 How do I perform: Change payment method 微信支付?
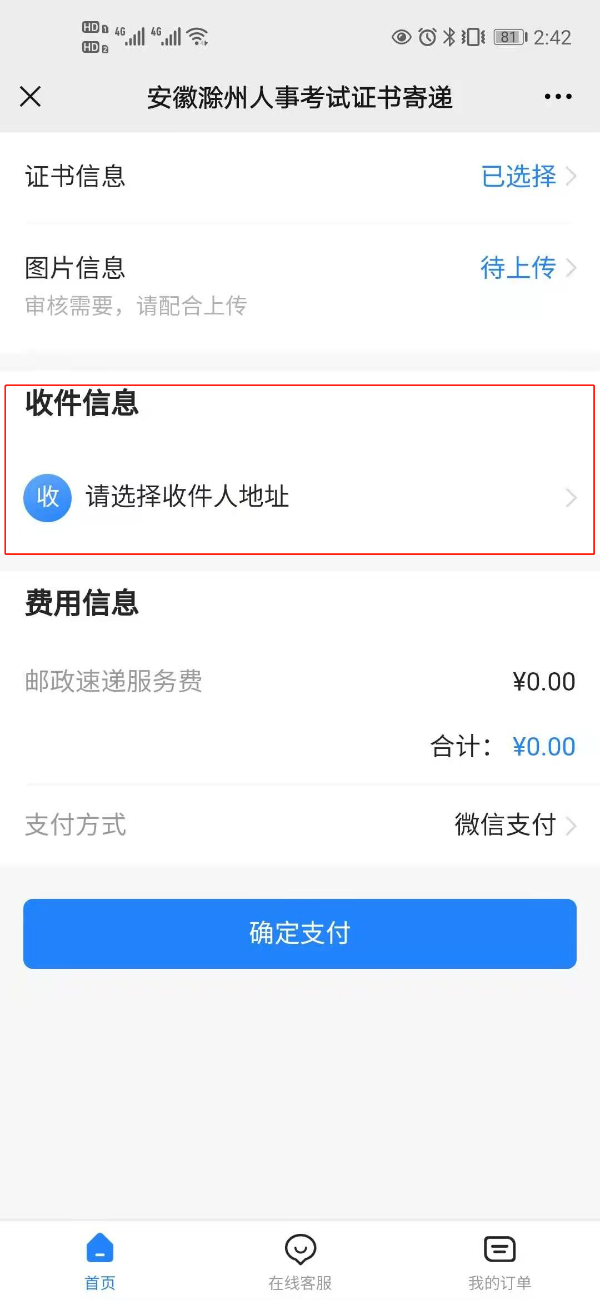[x=514, y=825]
